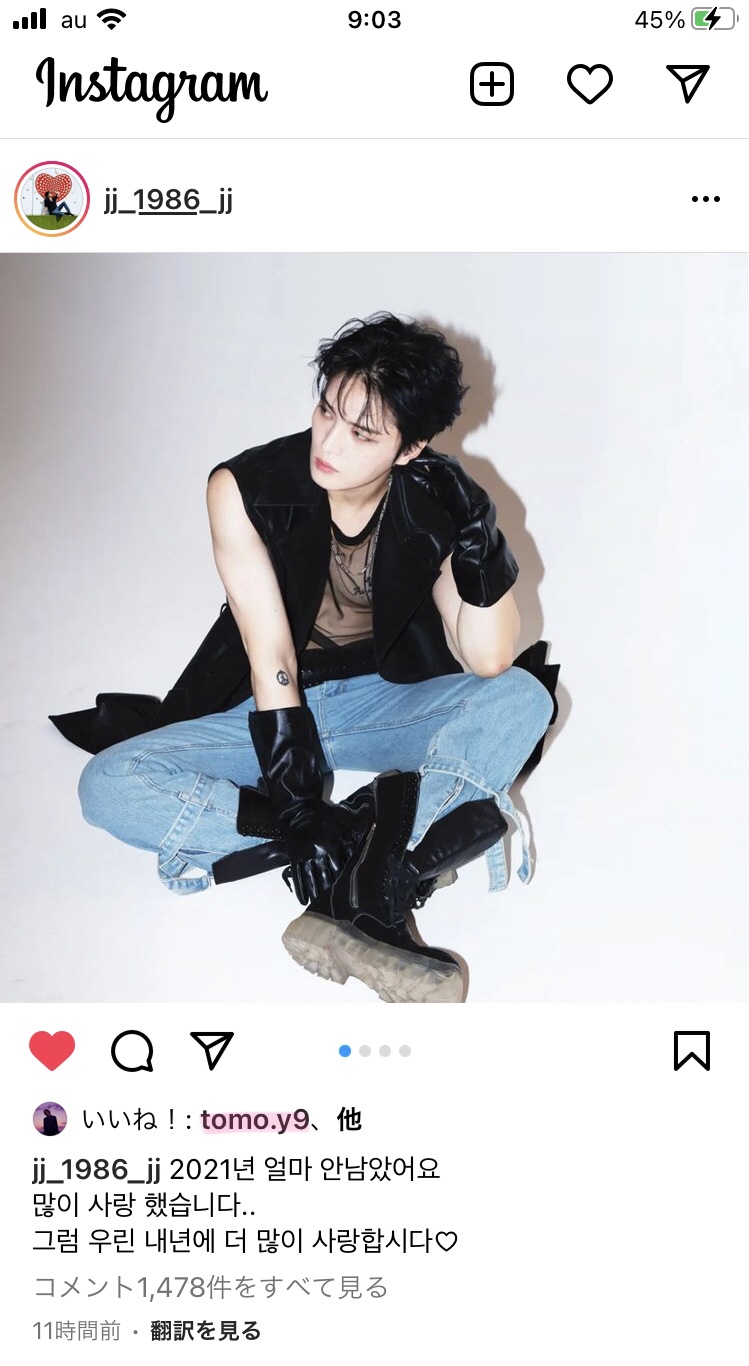Open direct messages paper plane in header

(687, 84)
